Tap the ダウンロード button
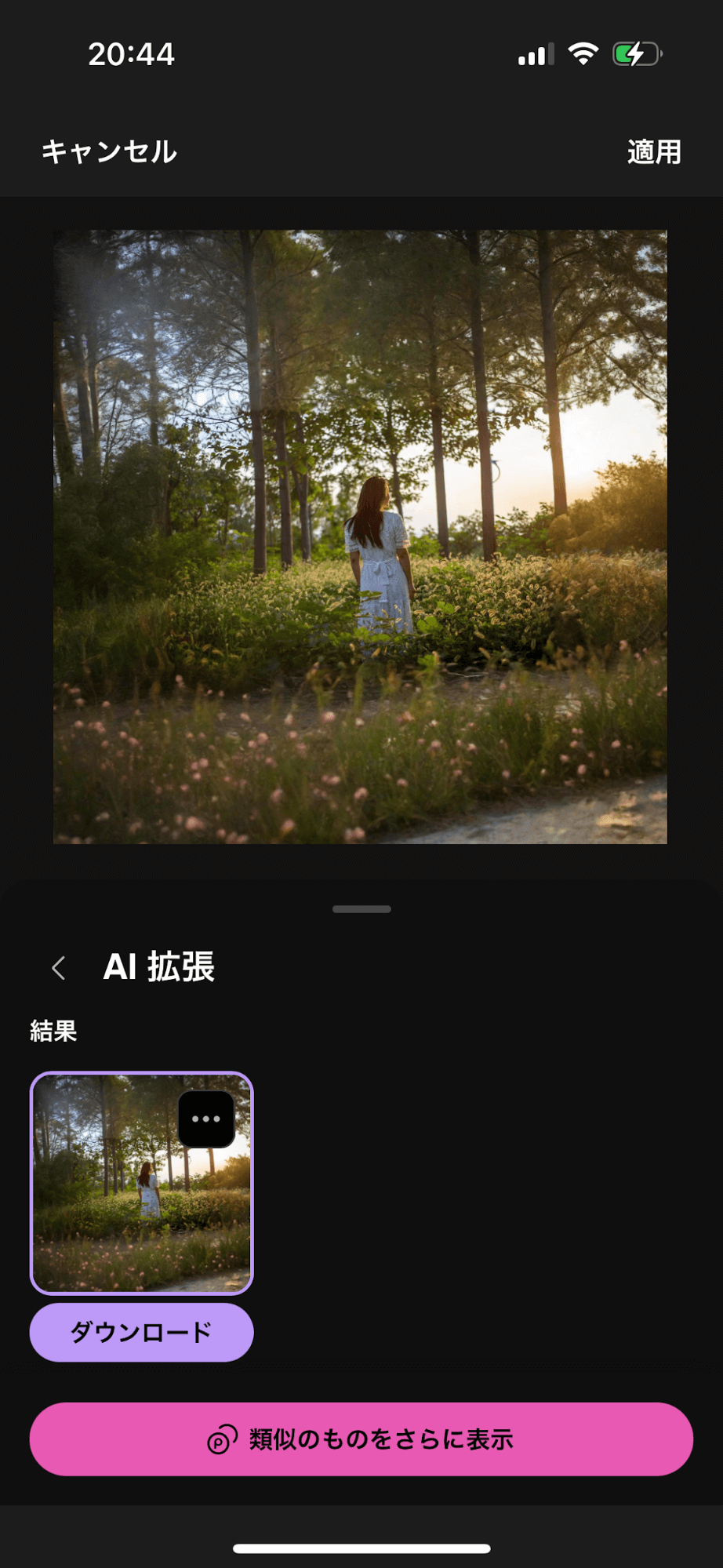This screenshot has width=723, height=1568. (141, 1333)
